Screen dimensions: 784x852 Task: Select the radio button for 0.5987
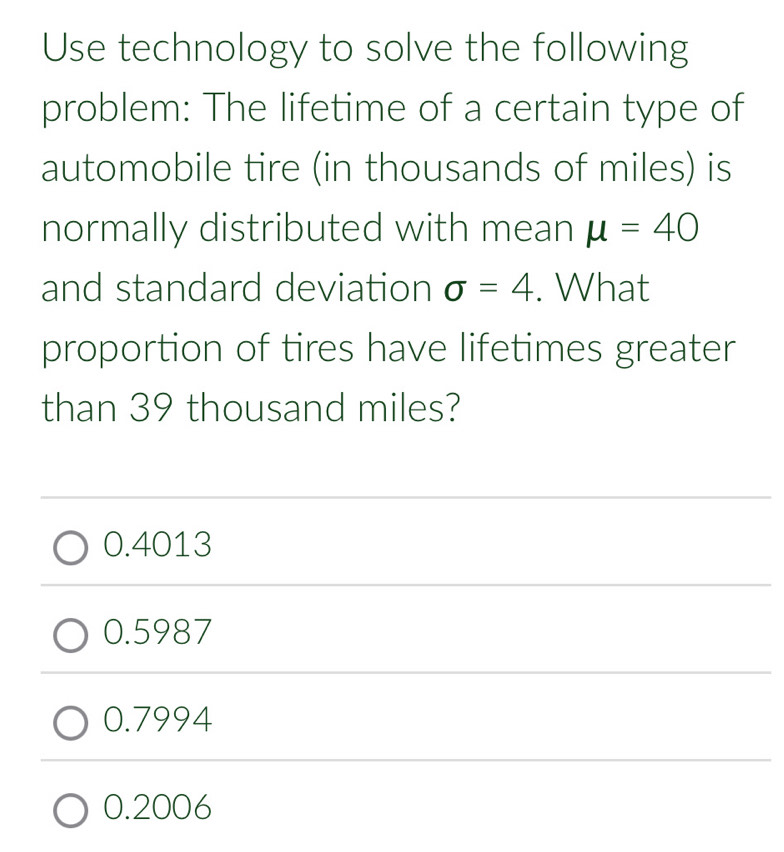coord(70,632)
